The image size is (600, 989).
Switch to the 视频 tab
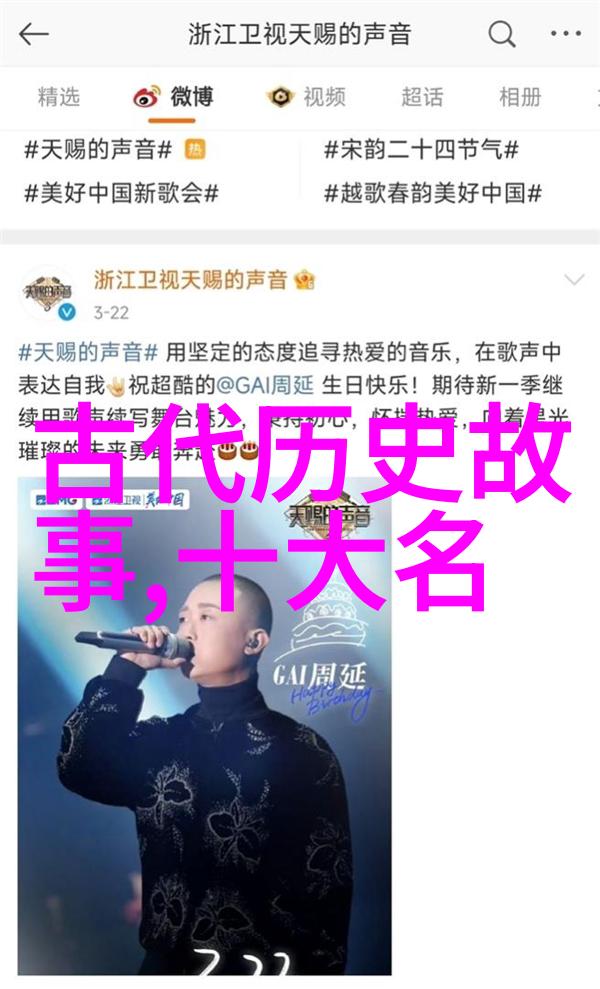point(306,97)
